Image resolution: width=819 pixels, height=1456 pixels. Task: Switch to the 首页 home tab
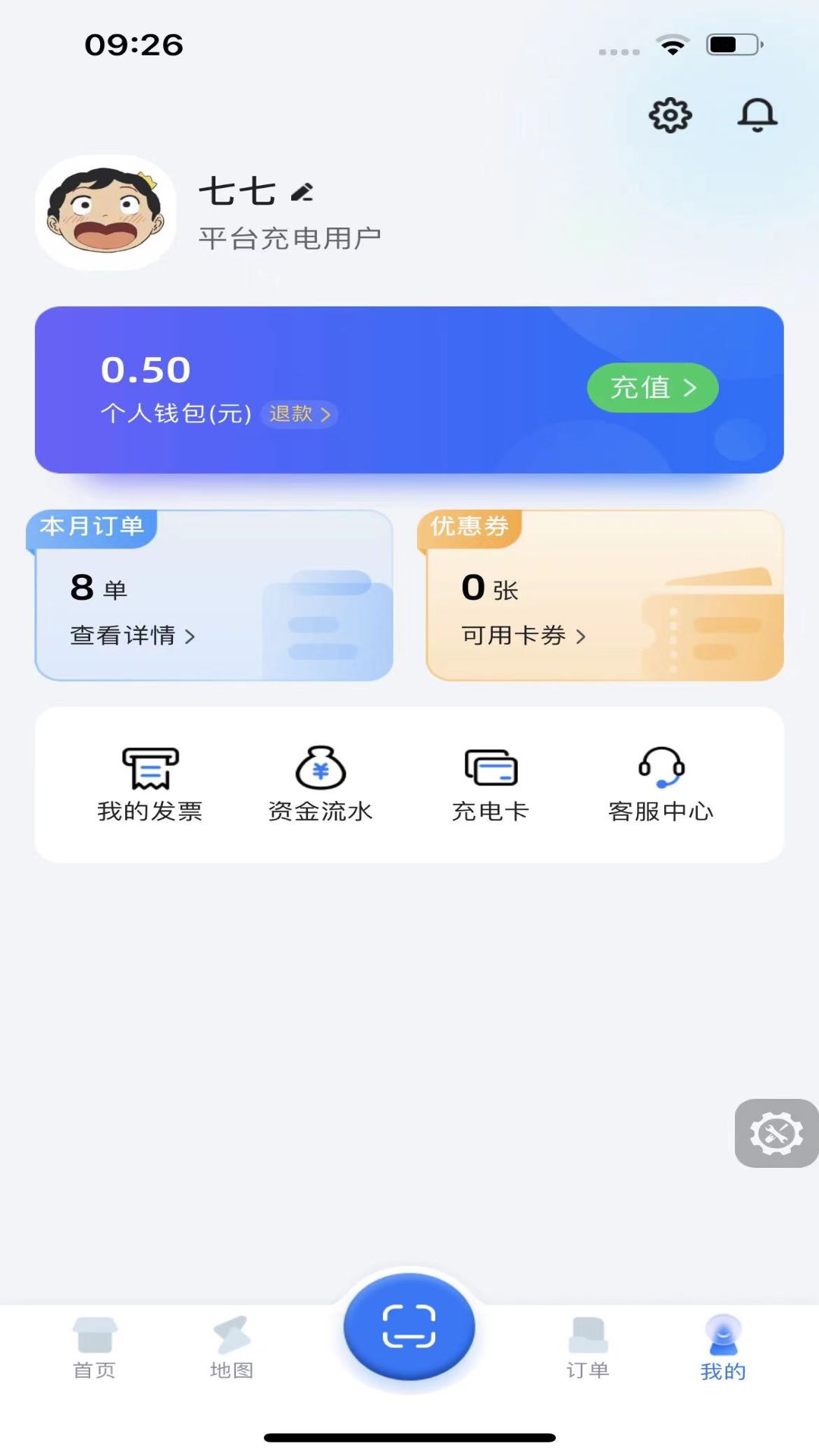click(95, 1348)
